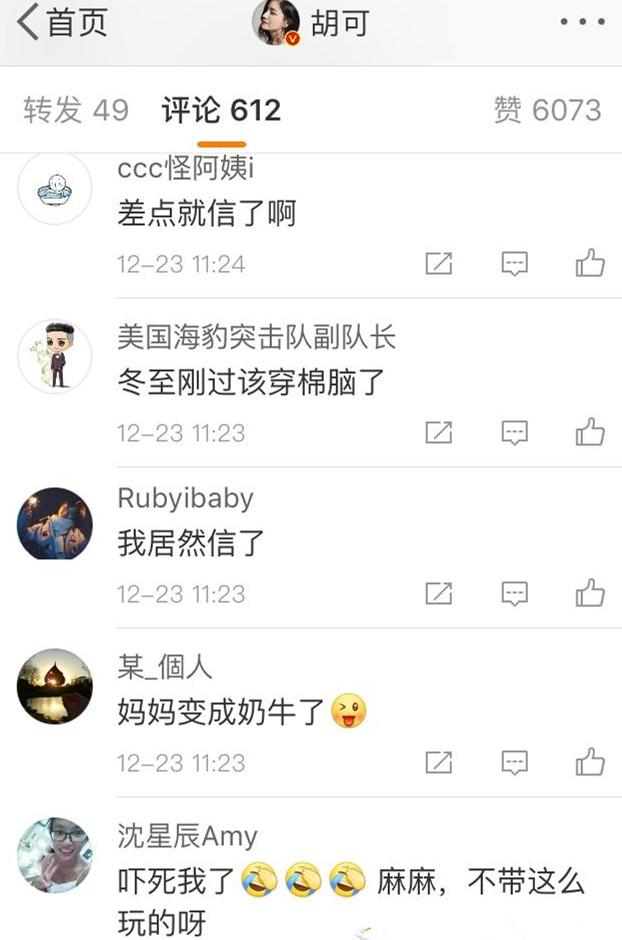Open the three-dot overflow menu
622x940 pixels.
pyautogui.click(x=581, y=22)
